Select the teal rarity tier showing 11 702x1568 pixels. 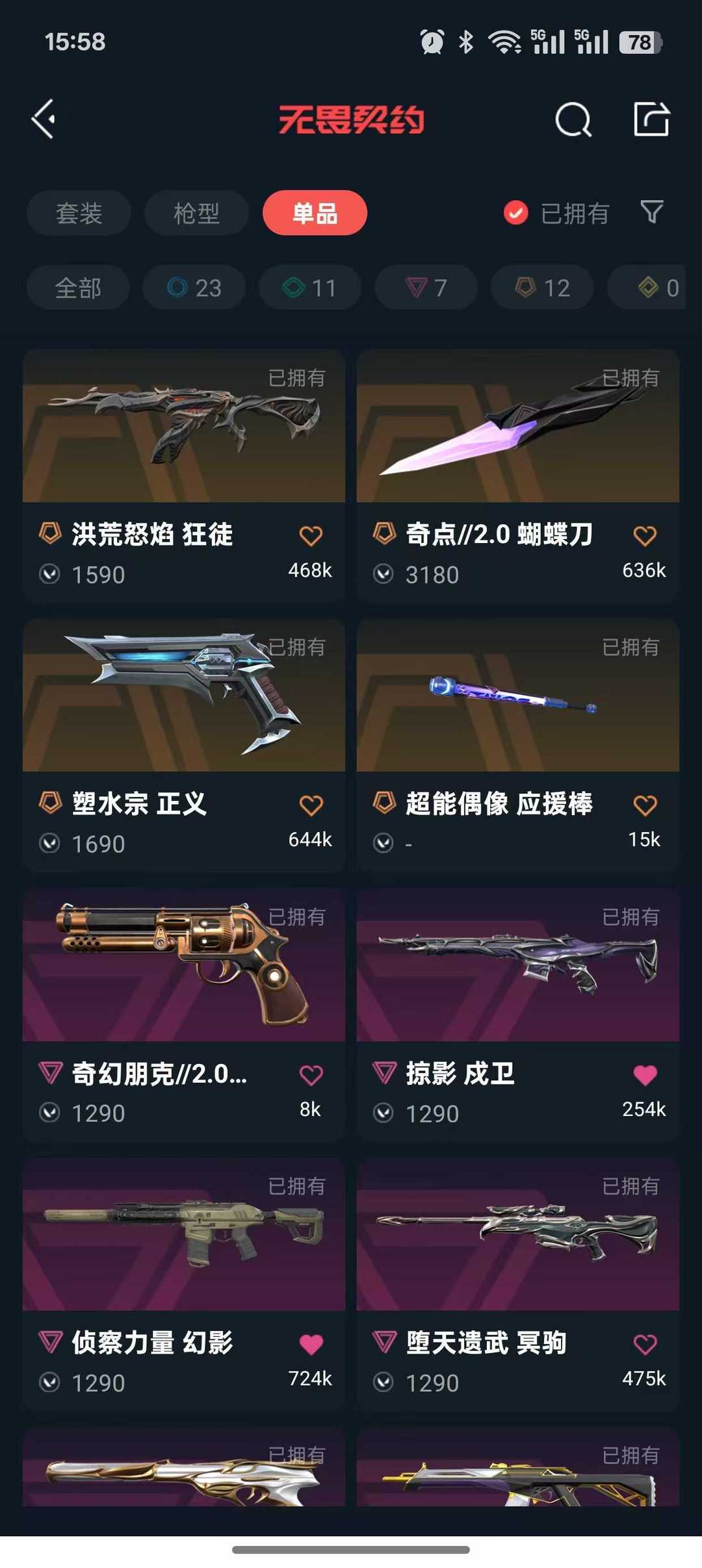point(309,287)
